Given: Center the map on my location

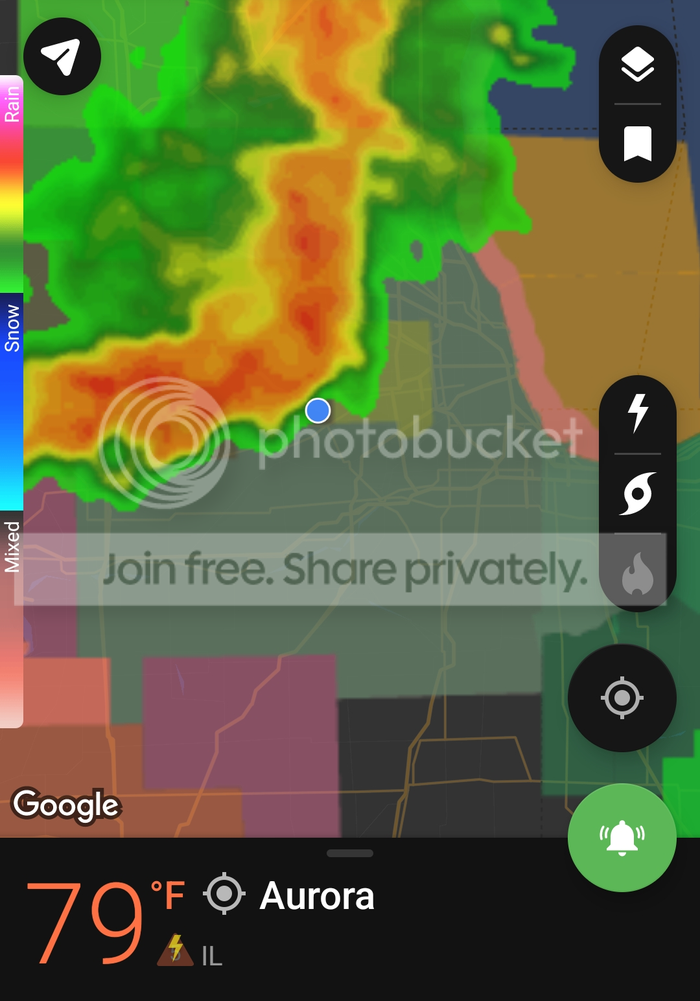Looking at the screenshot, I should [x=622, y=697].
